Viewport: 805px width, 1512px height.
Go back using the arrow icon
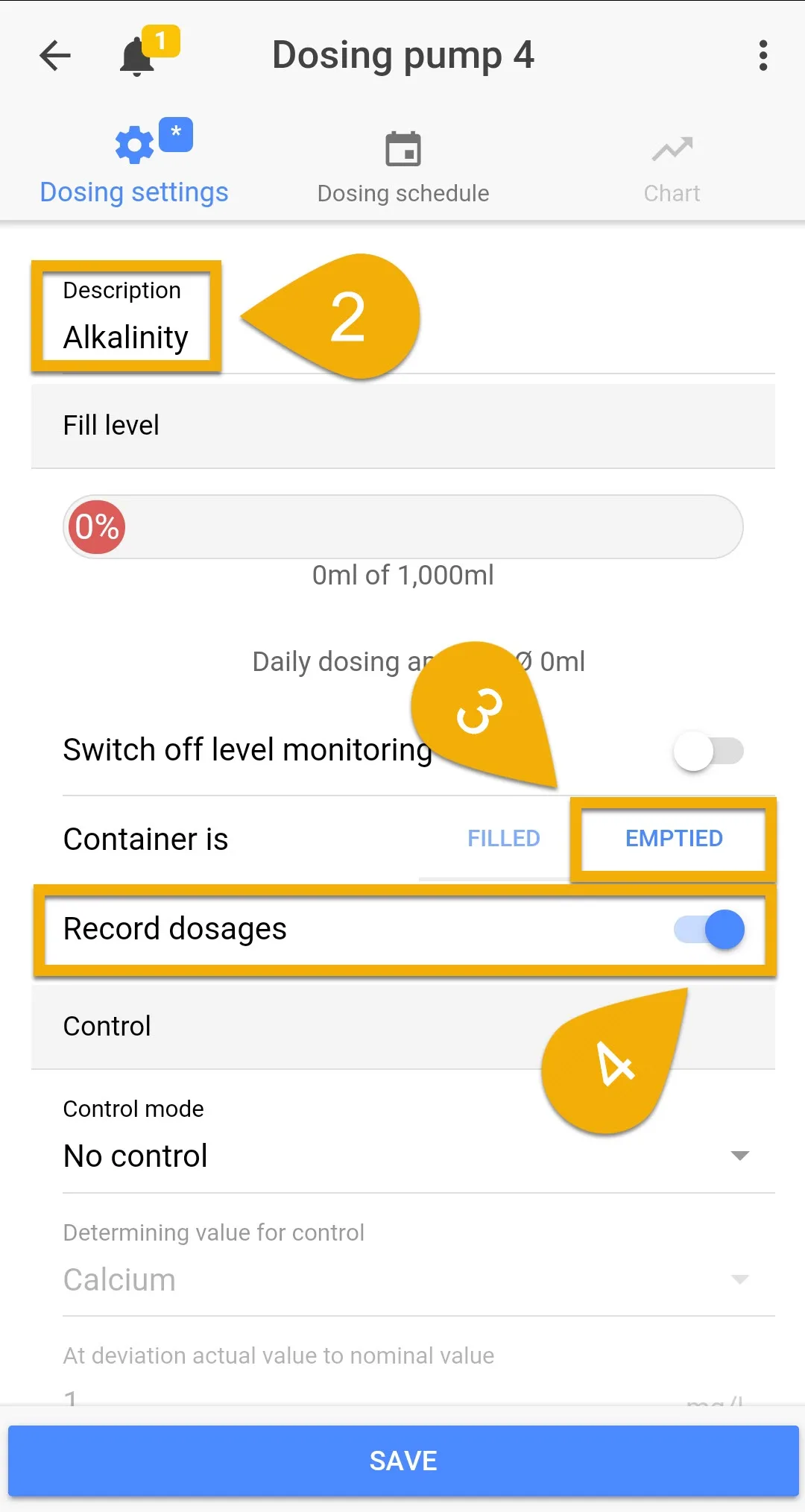pyautogui.click(x=55, y=55)
